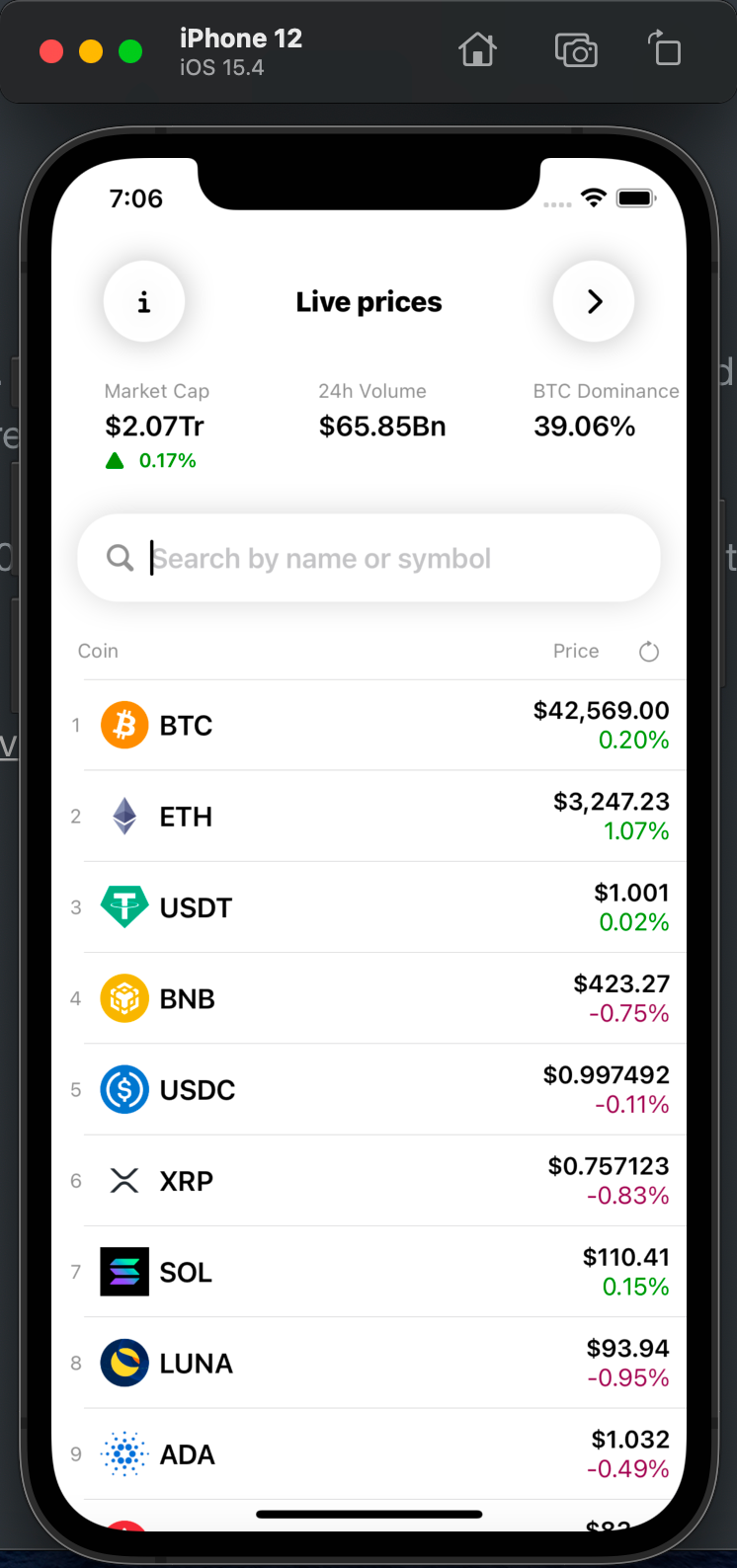
Task: Refresh the coin prices
Action: [649, 652]
